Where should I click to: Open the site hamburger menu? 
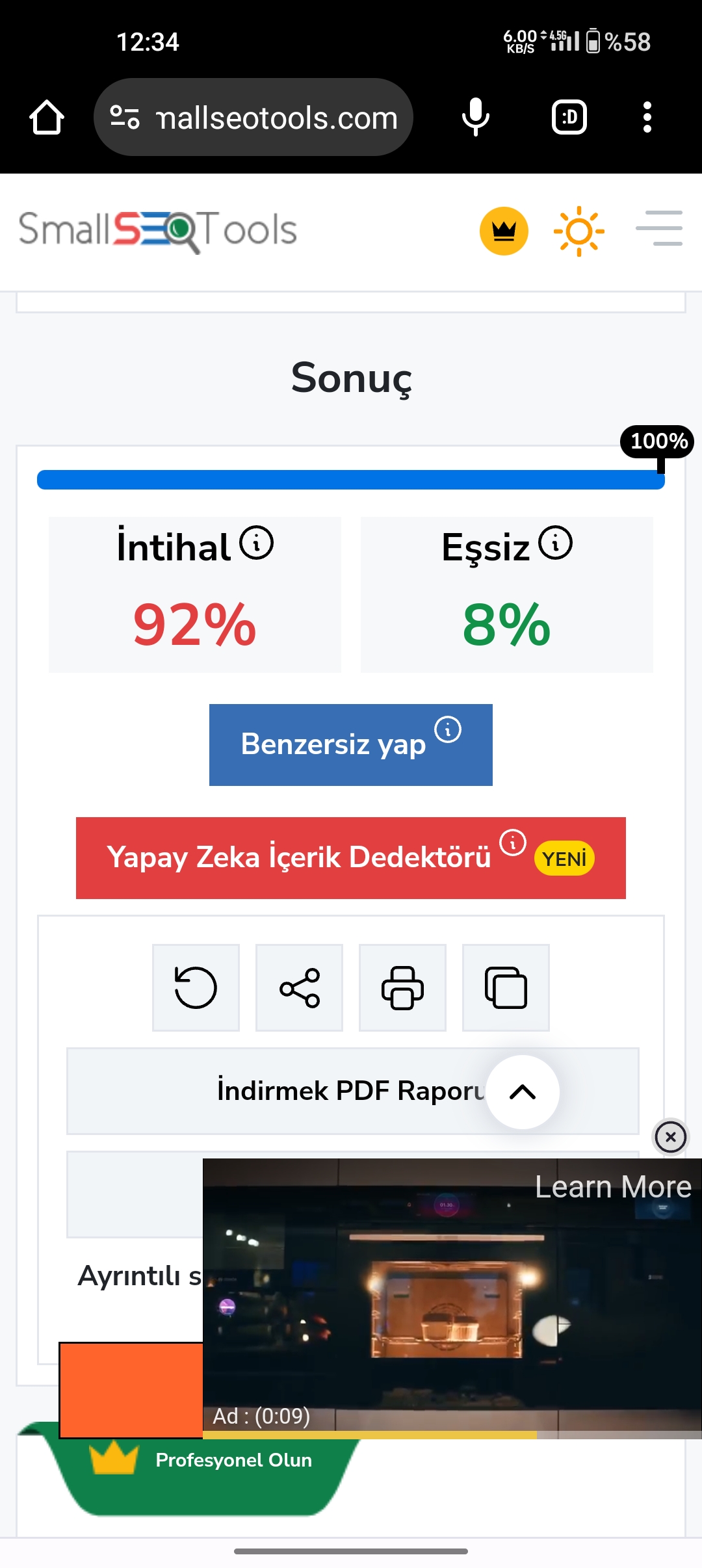[x=659, y=228]
